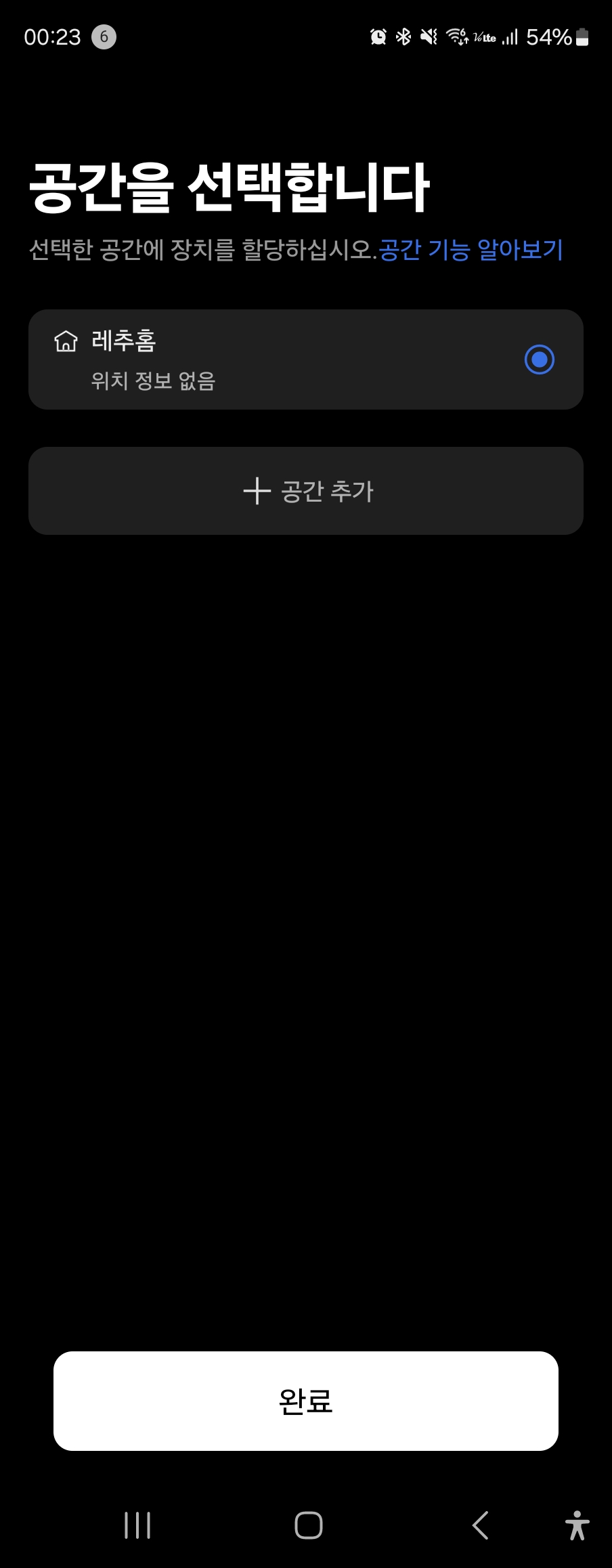Tap the notification badge showing 6
The image size is (612, 1568).
[105, 37]
